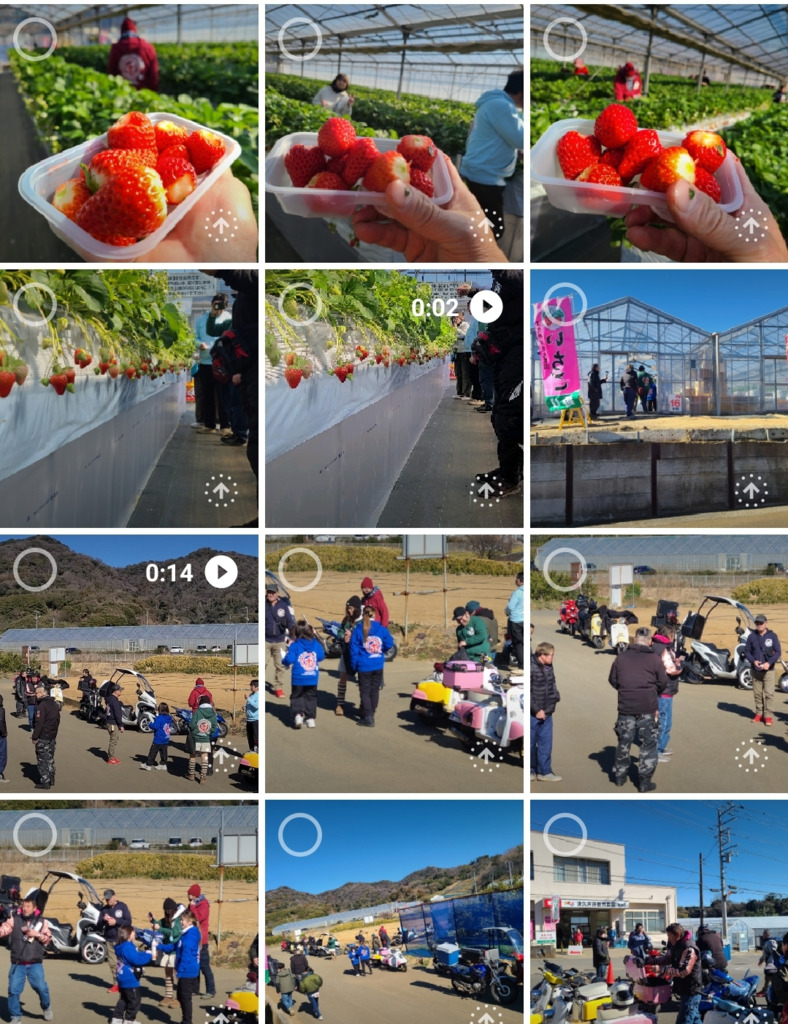Viewport: 788px width, 1024px height.
Task: Select the photo of the man in camouflage pants
Action: pyautogui.click(x=565, y=569)
